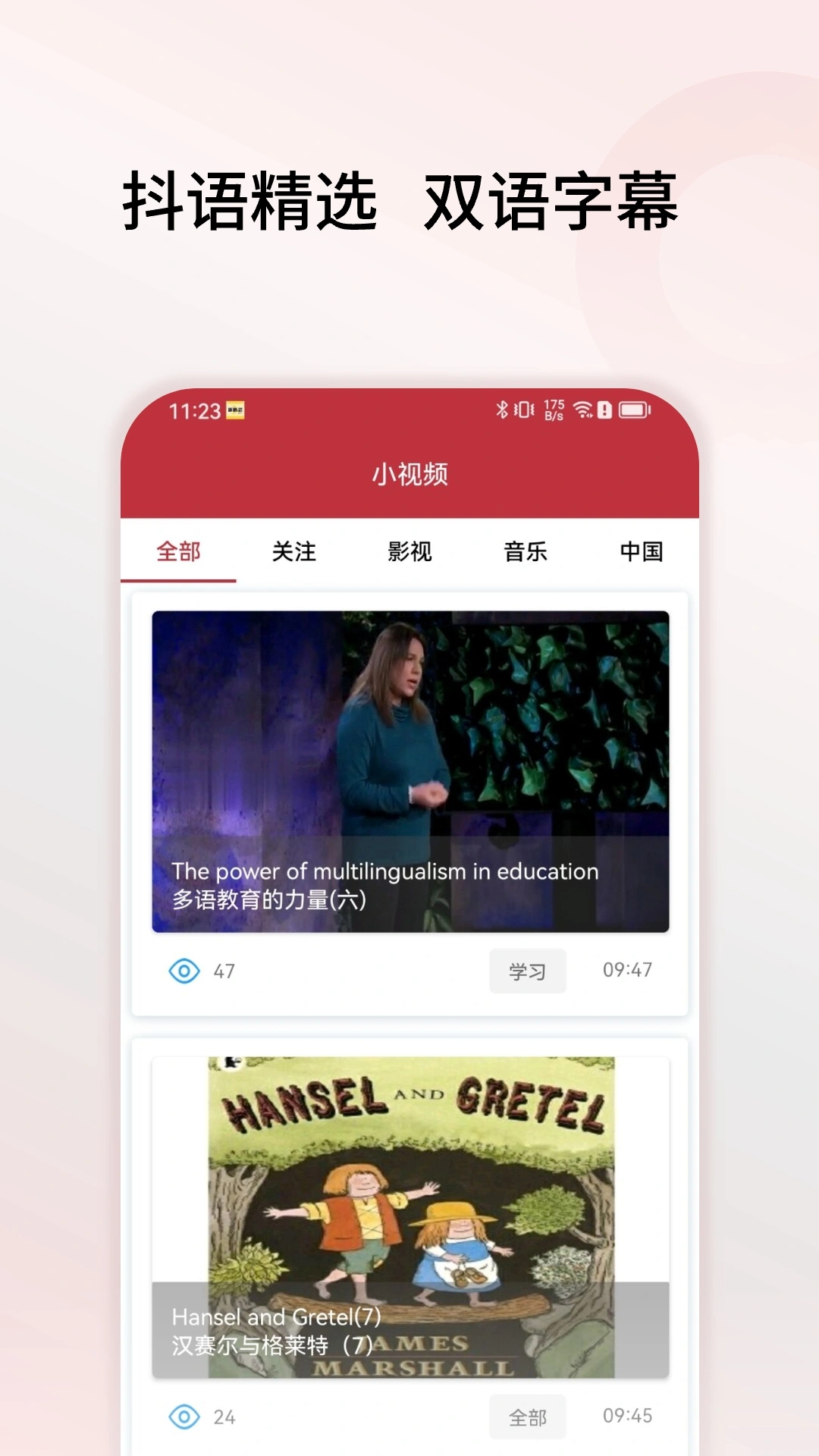819x1456 pixels.
Task: Click the Bluetooth icon in the status bar
Action: tap(503, 409)
